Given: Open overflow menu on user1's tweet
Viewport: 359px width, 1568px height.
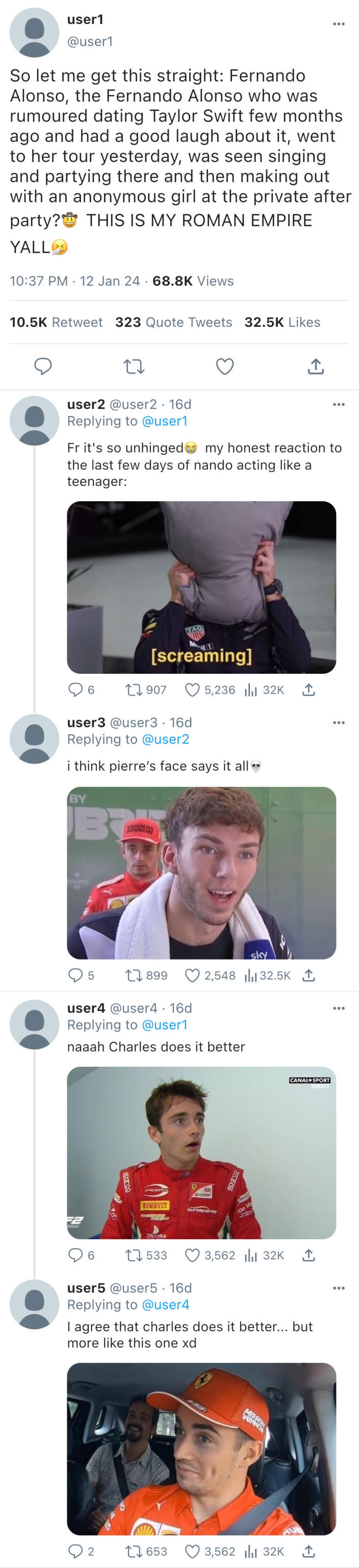Looking at the screenshot, I should click(338, 24).
